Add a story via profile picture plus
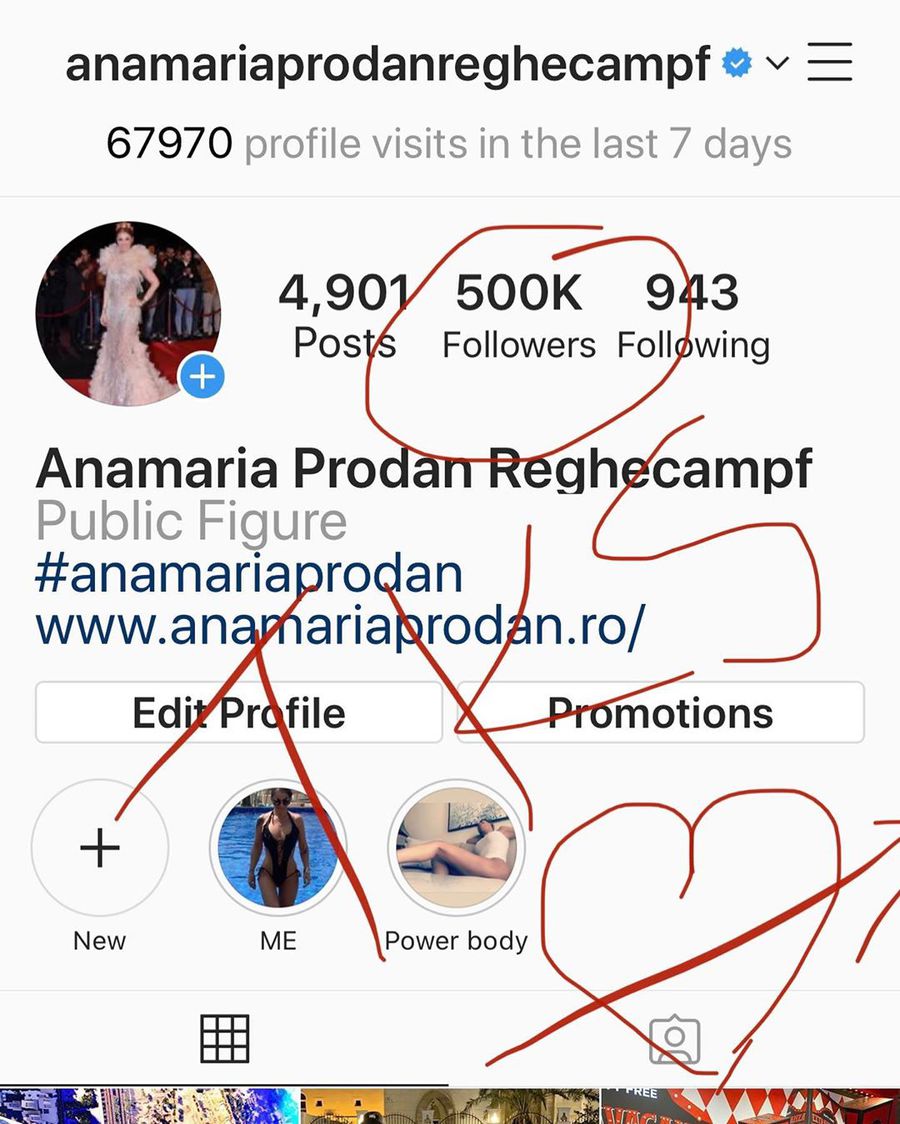The image size is (900, 1124). [202, 378]
